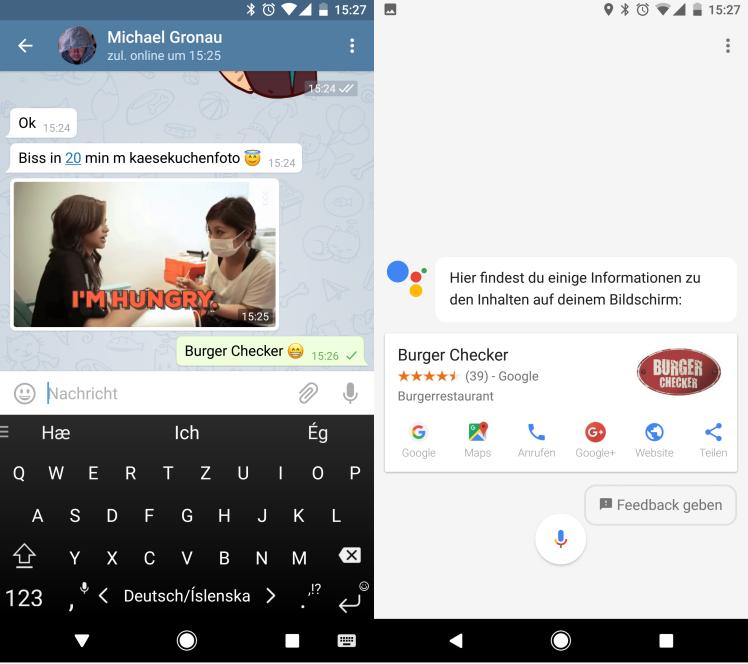
Task: Open the Assistant overflow menu
Action: pyautogui.click(x=727, y=46)
